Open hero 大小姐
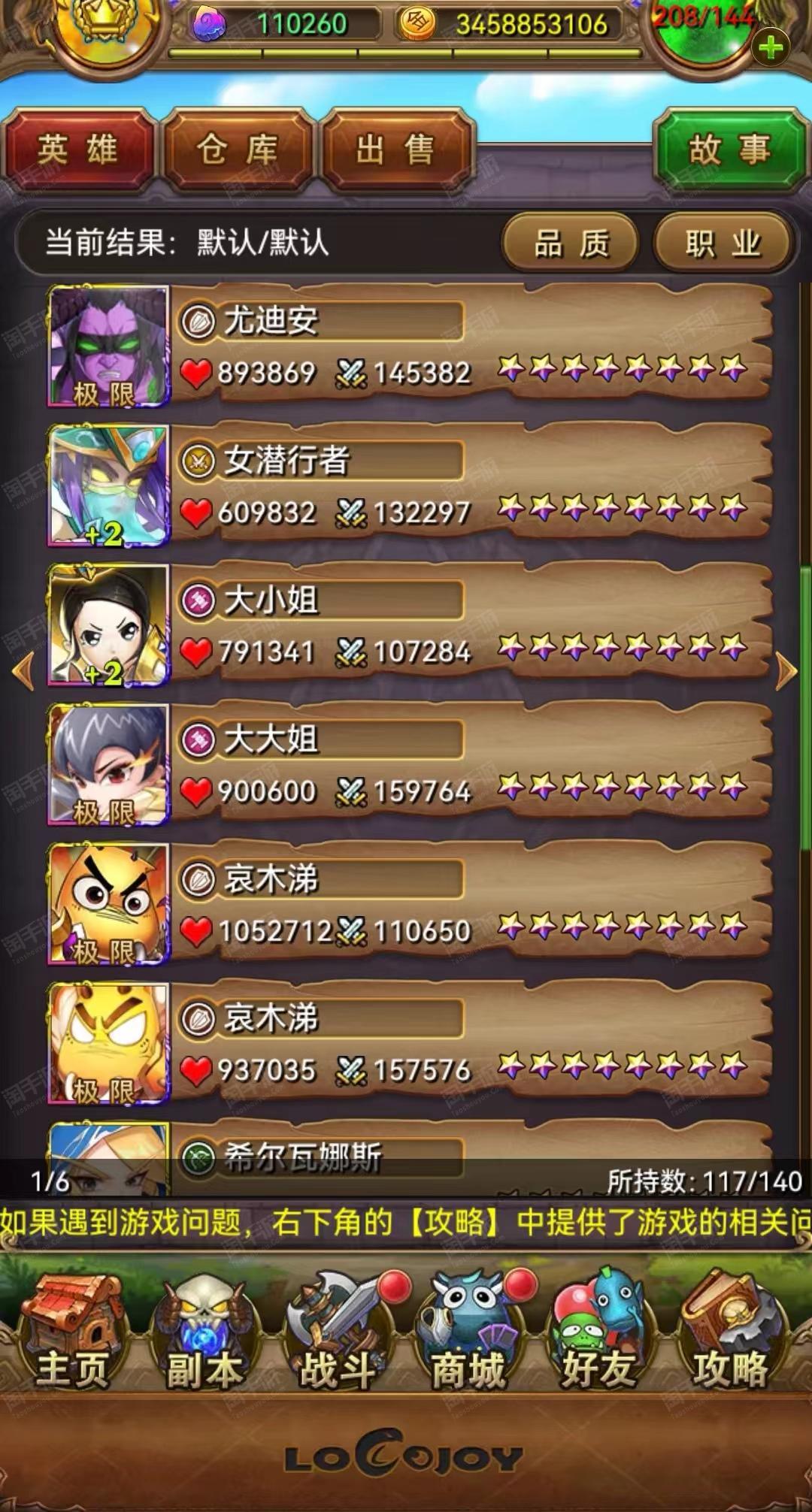Screen dimensions: 812x1512 point(406,625)
